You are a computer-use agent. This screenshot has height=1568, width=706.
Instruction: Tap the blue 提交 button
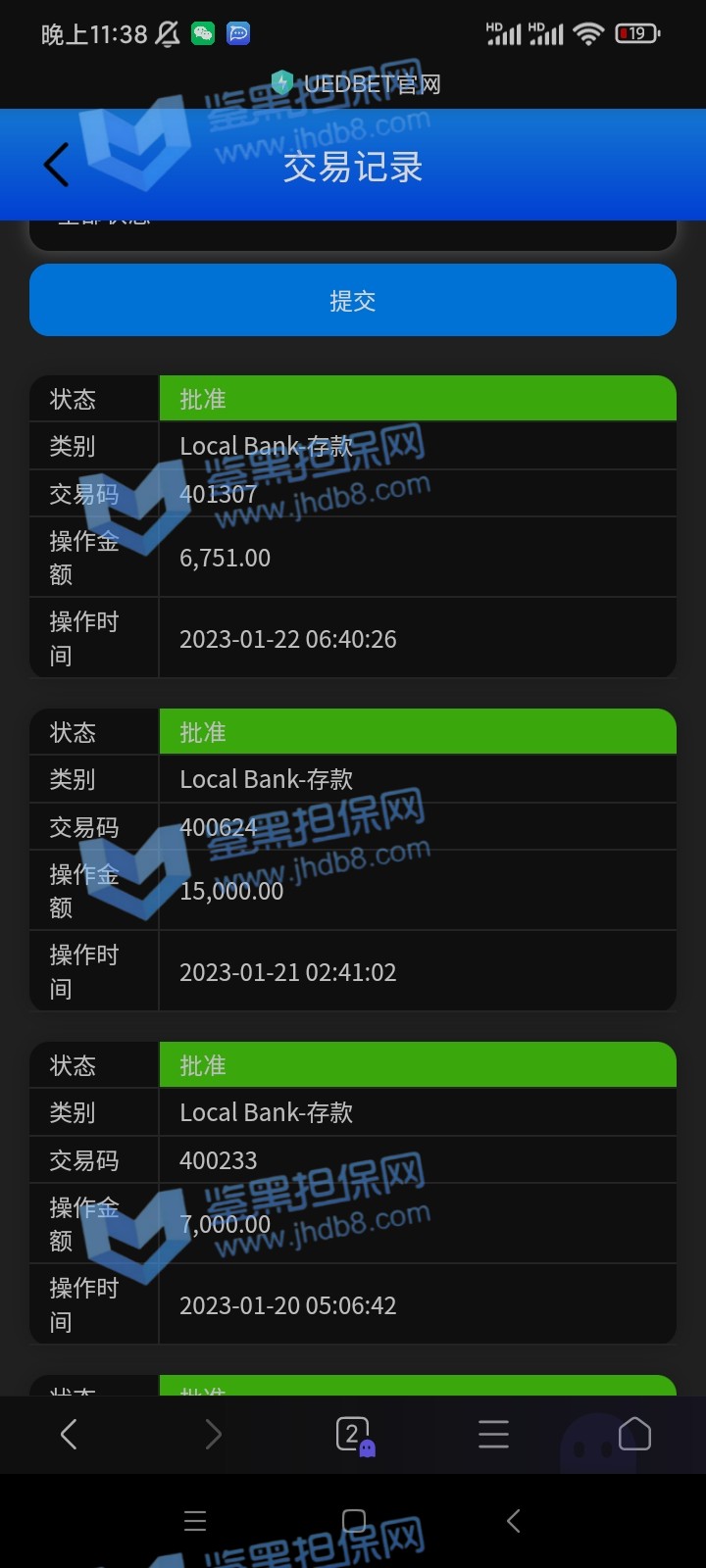click(353, 301)
